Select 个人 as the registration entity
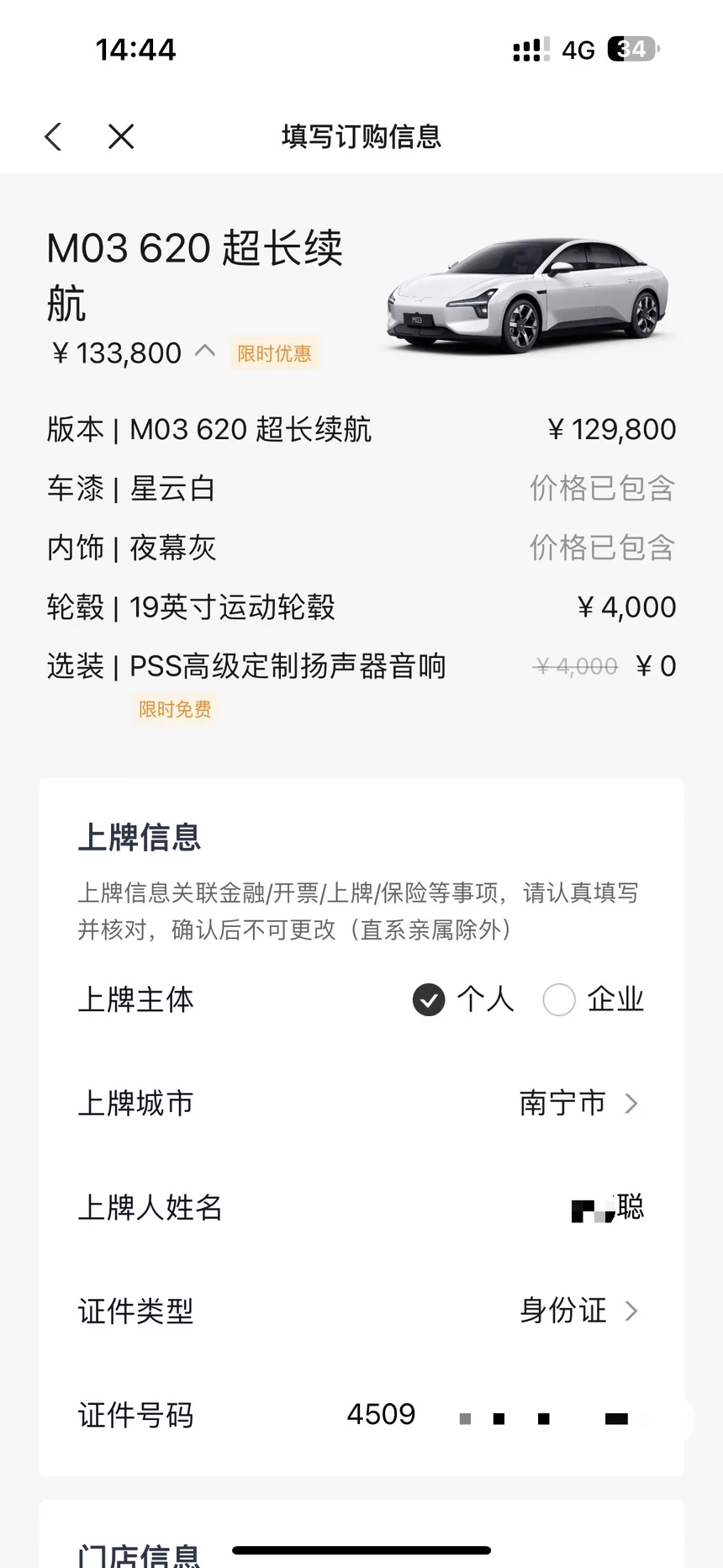The image size is (723, 1568). pos(463,999)
